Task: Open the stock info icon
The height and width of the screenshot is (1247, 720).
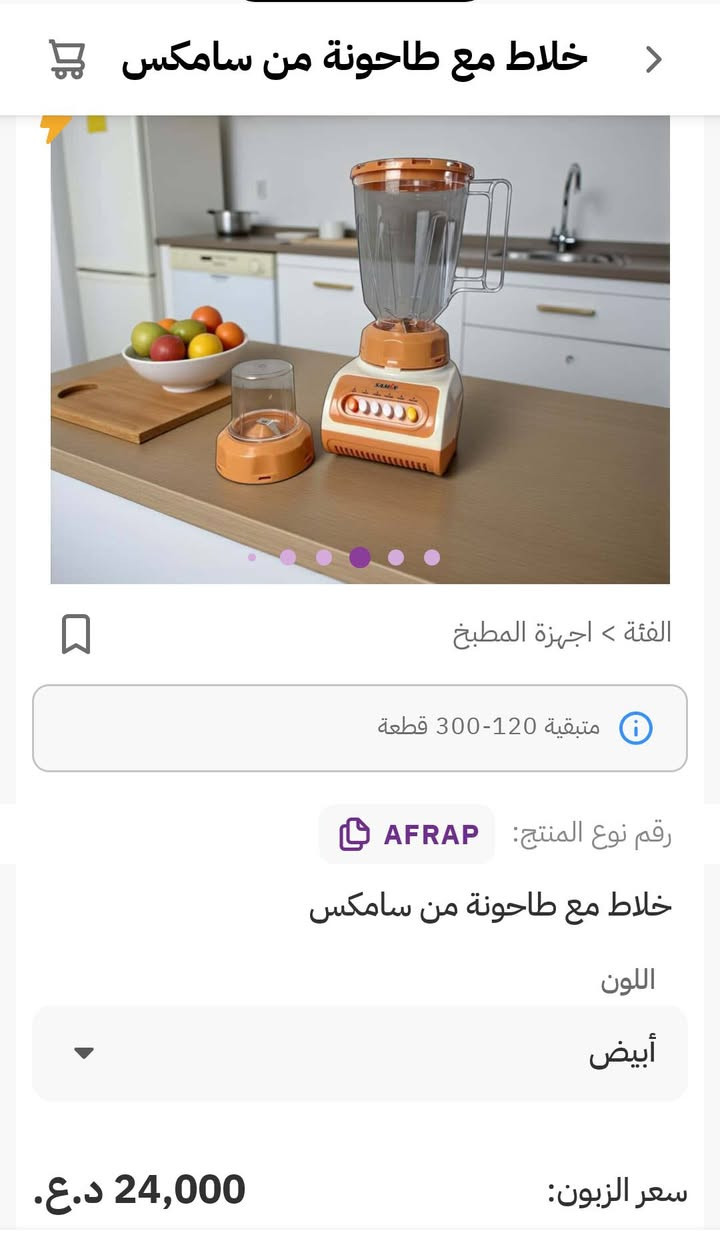Action: pos(636,728)
